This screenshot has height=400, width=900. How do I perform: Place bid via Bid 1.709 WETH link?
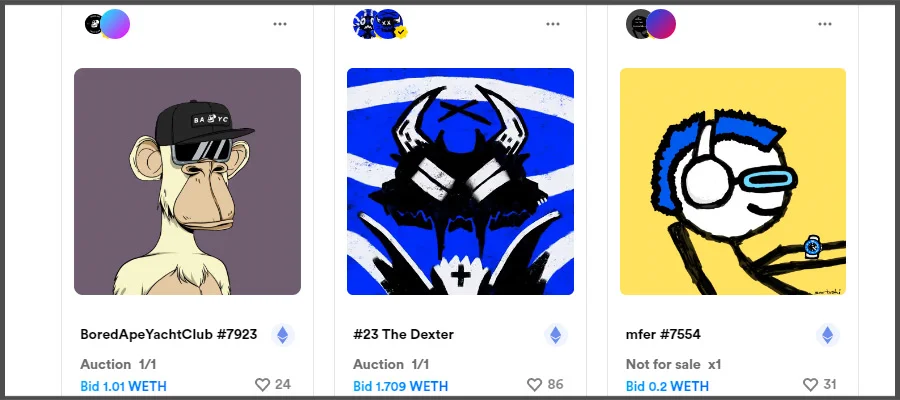(x=400, y=386)
